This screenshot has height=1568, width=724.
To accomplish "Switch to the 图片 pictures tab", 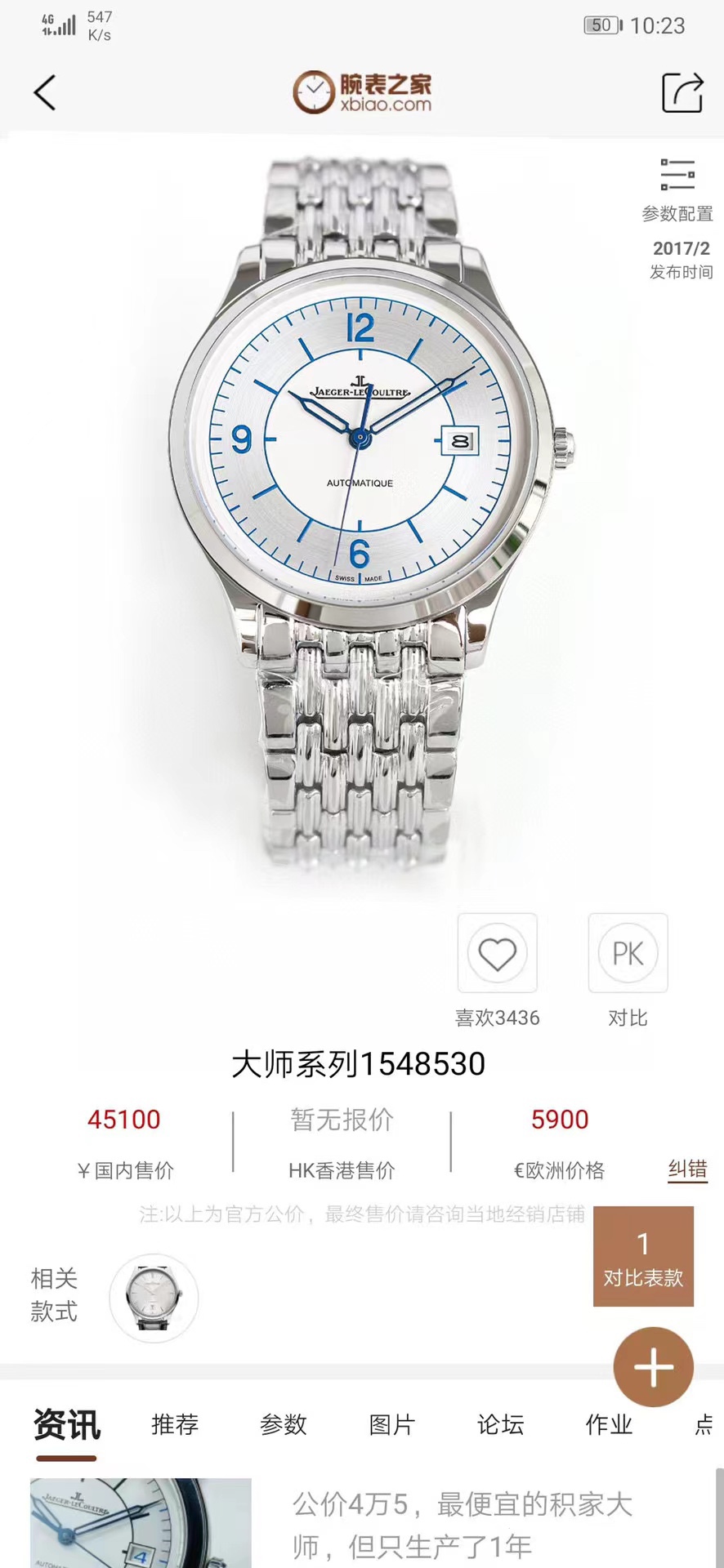I will 391,1426.
